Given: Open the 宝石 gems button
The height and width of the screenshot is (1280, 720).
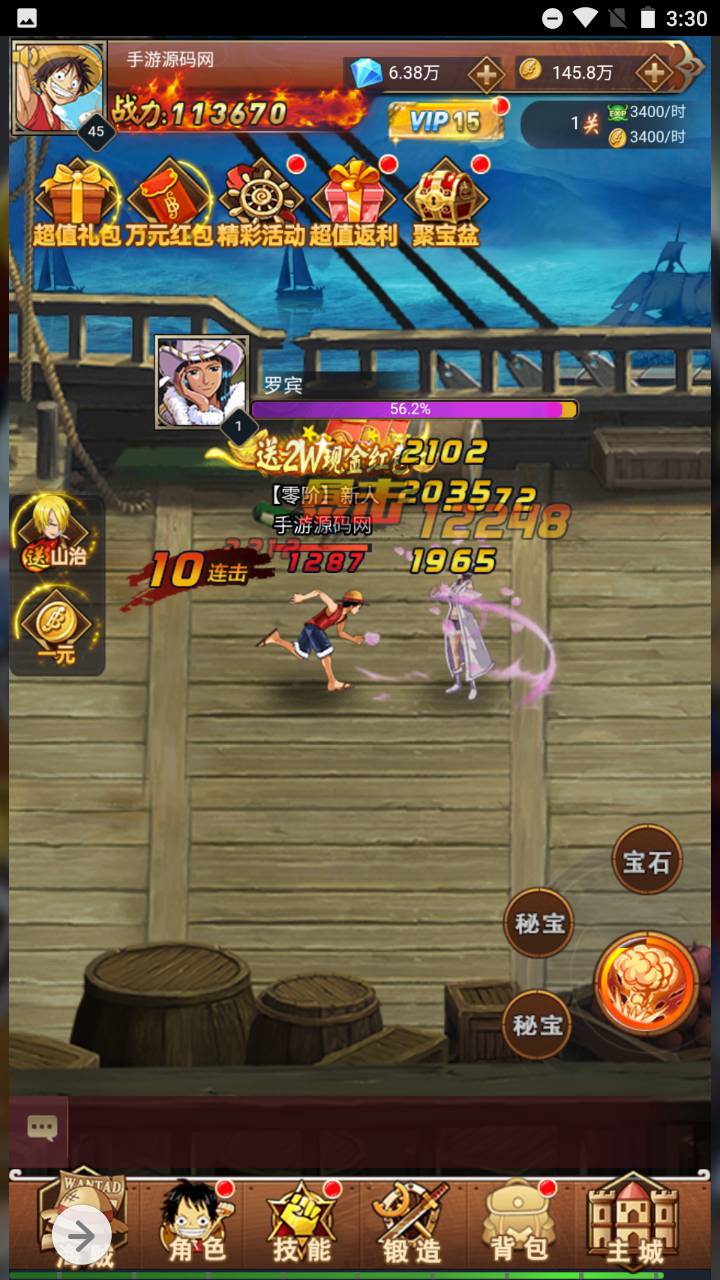Looking at the screenshot, I should pos(647,862).
